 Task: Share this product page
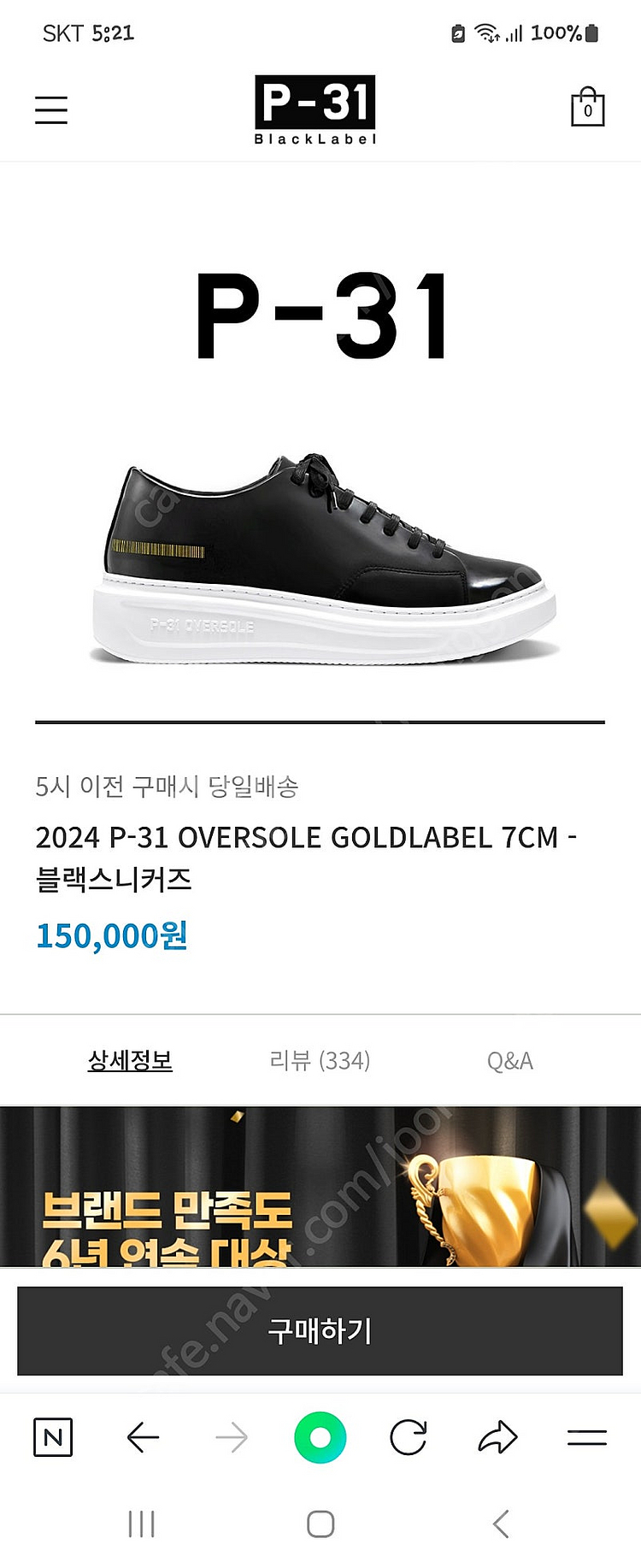pos(497,1437)
